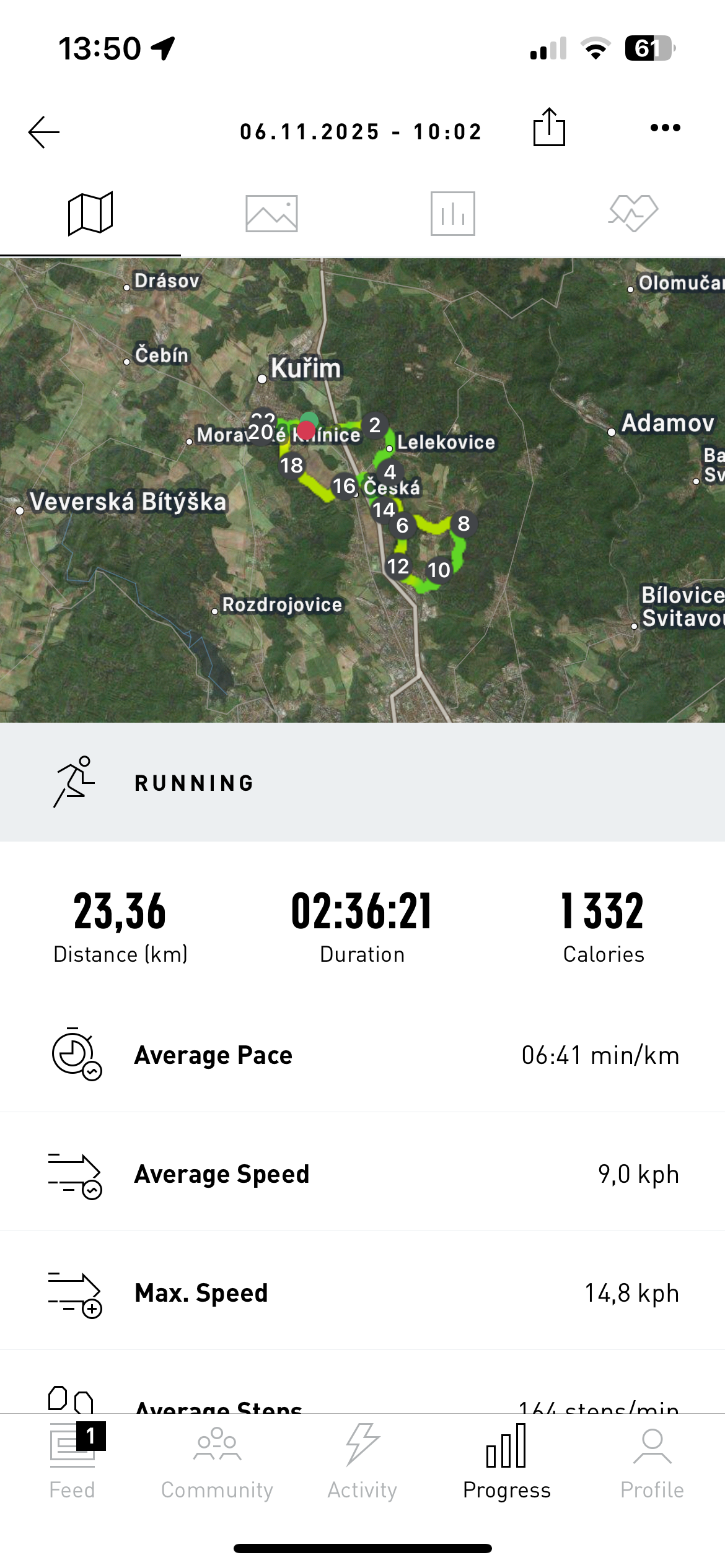Open the running route map
725x1568 pixels.
click(362, 489)
